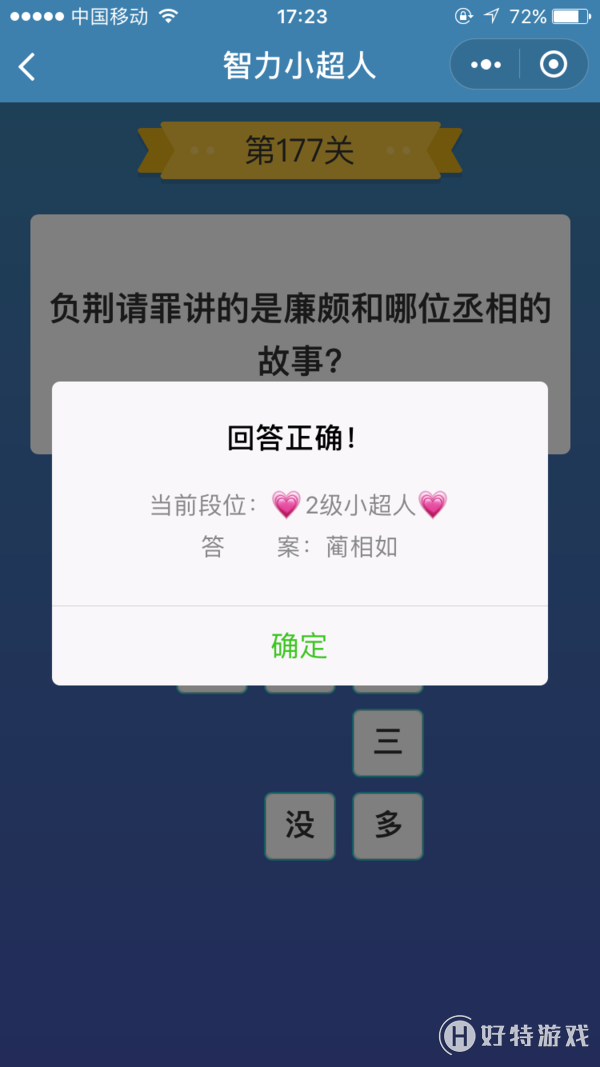
Task: Open the mini program three-dot menu
Action: [486, 65]
